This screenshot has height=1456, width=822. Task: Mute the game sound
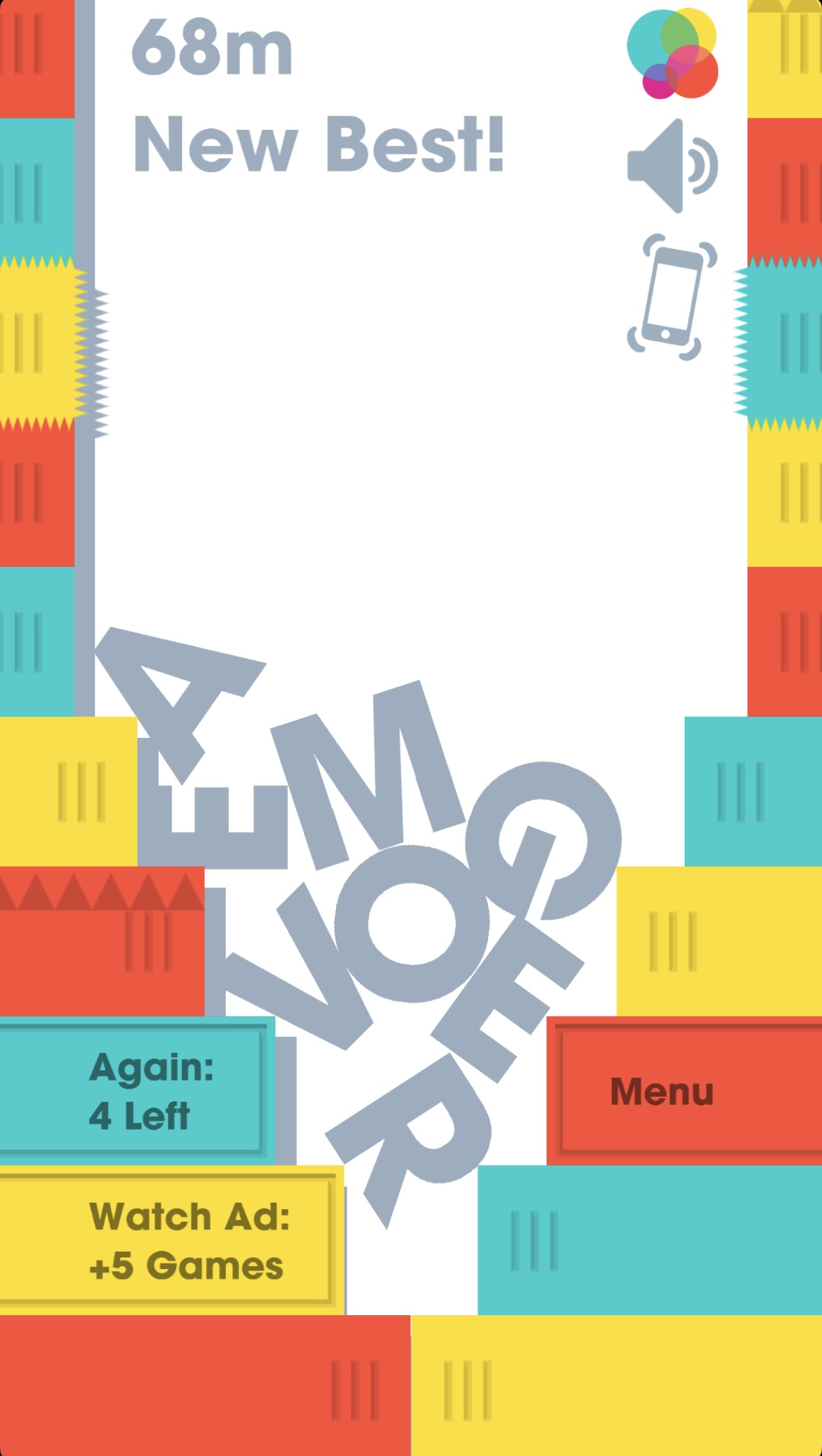[671, 166]
